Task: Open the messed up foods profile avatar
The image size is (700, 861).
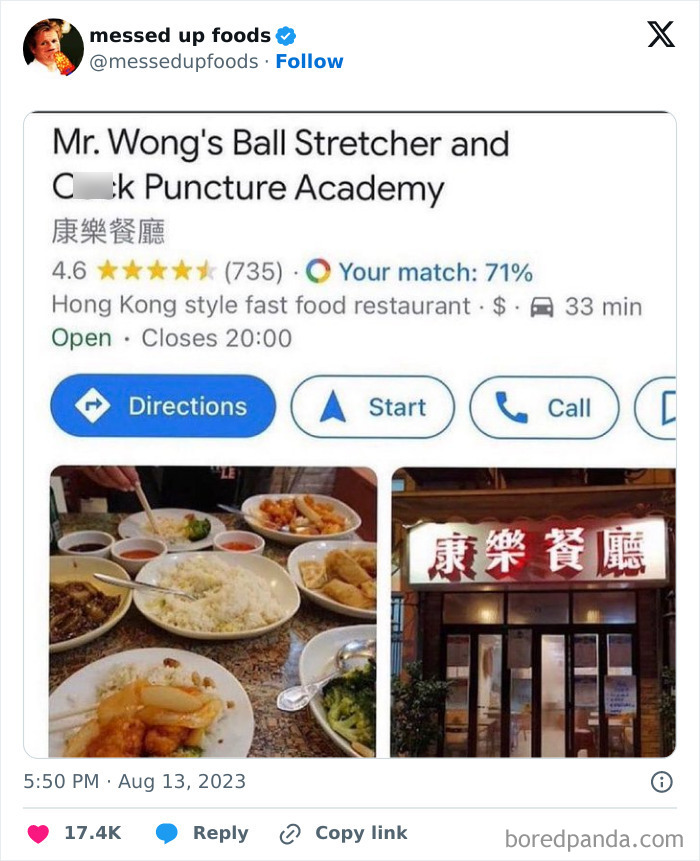Action: point(53,48)
